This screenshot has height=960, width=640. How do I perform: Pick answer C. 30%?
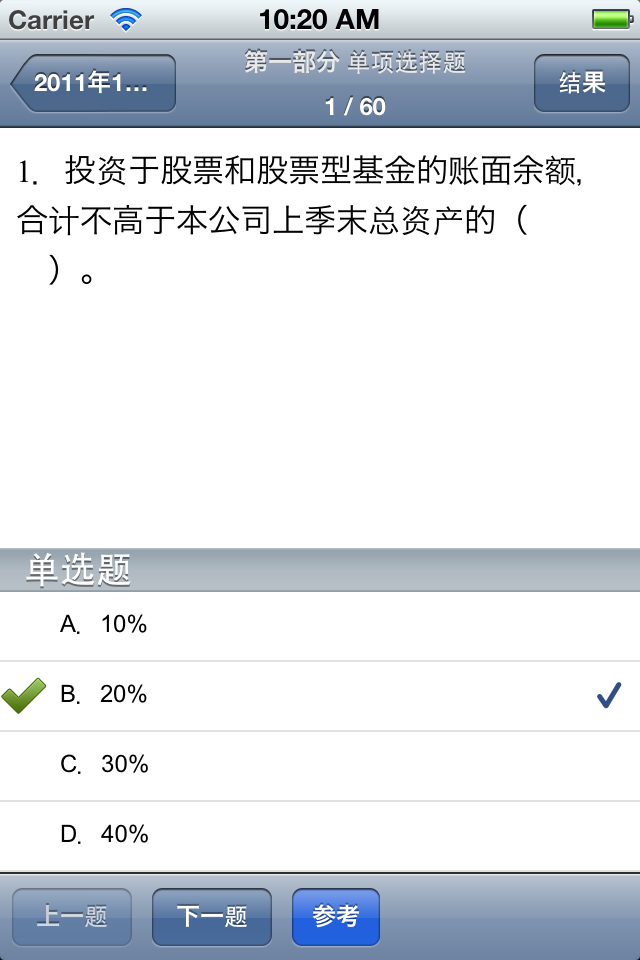pyautogui.click(x=320, y=765)
